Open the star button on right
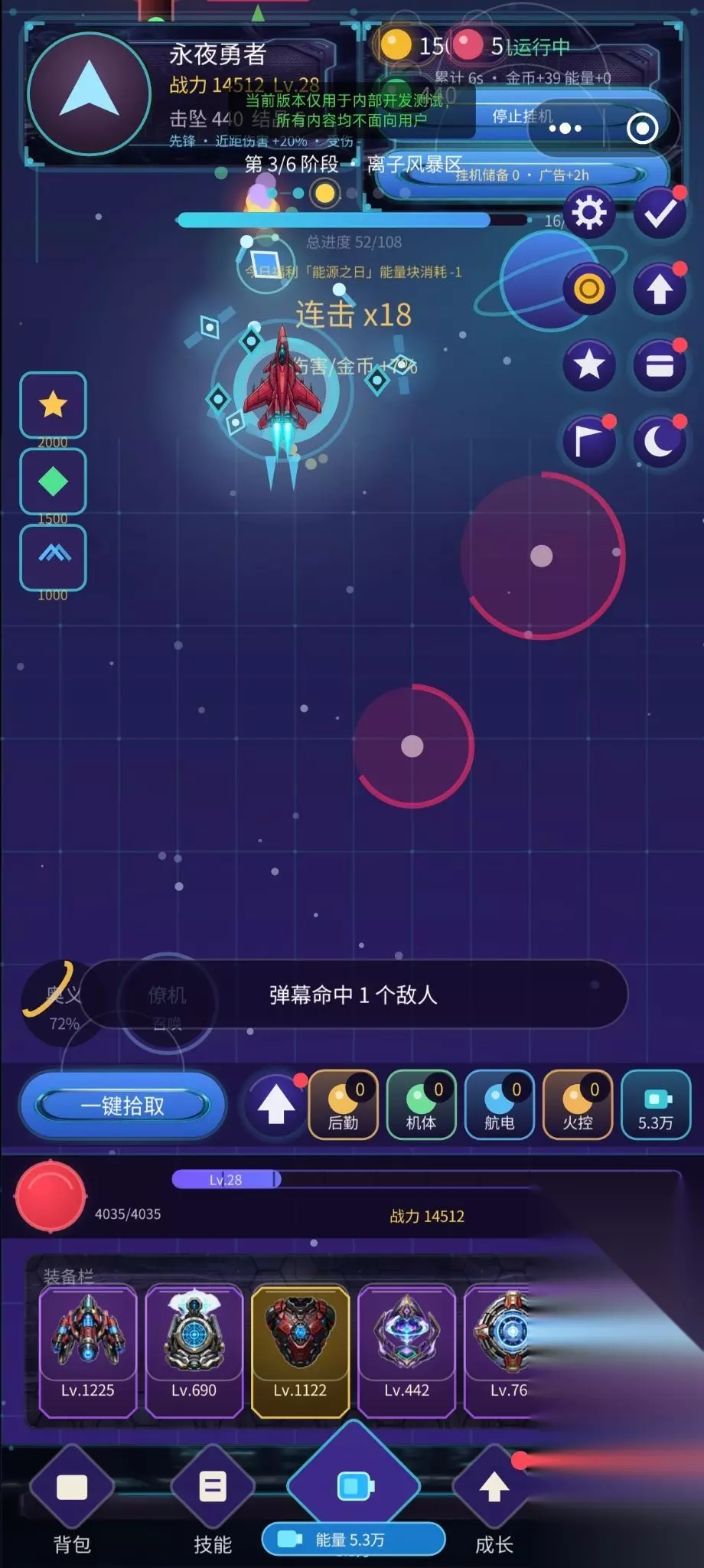Image resolution: width=704 pixels, height=1568 pixels. 588,364
